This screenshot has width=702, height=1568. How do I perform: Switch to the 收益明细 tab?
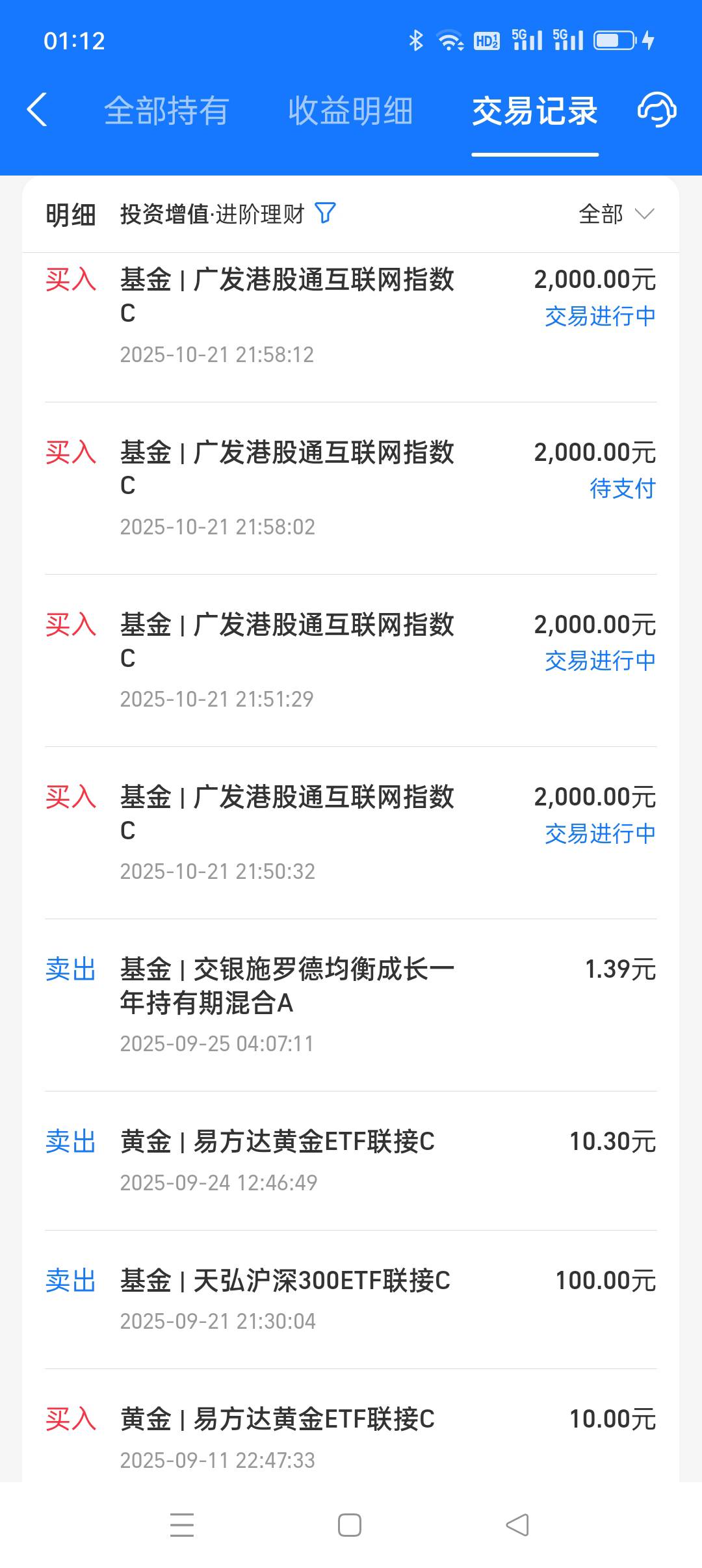click(350, 111)
